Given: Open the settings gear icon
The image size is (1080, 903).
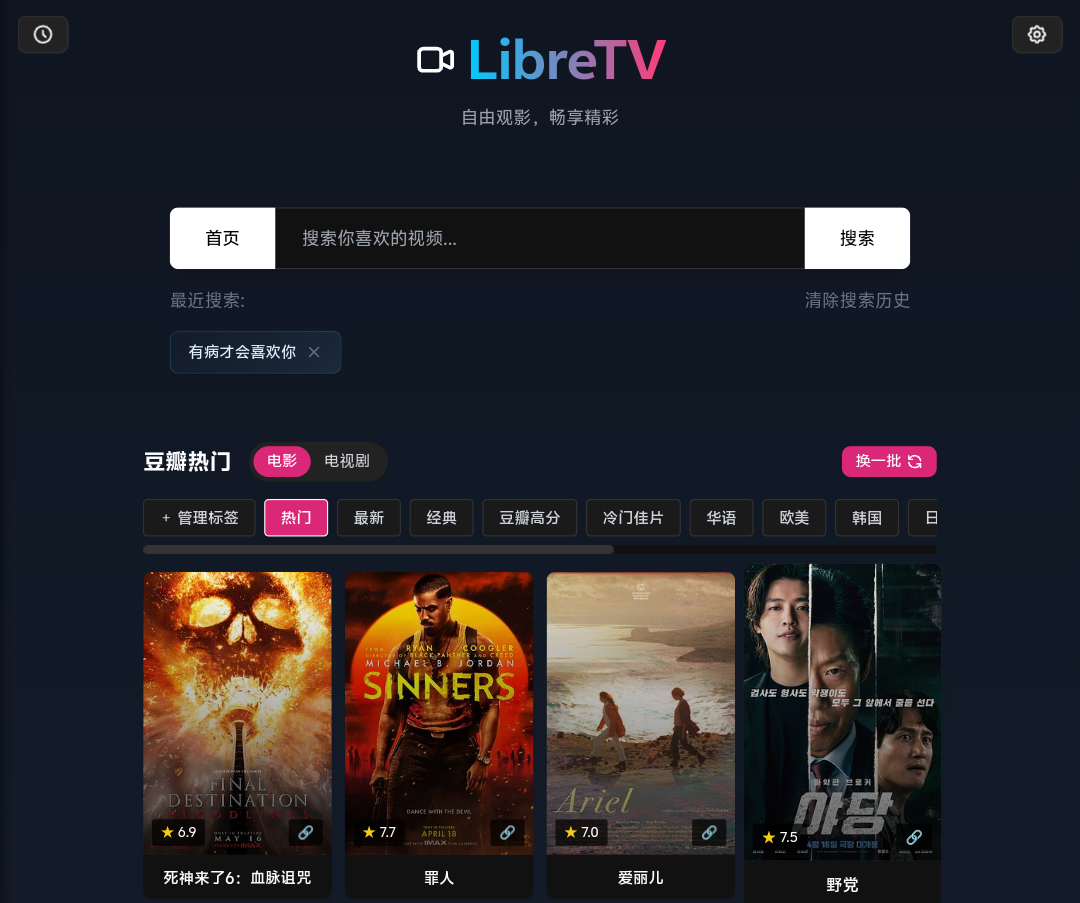Looking at the screenshot, I should [x=1037, y=35].
